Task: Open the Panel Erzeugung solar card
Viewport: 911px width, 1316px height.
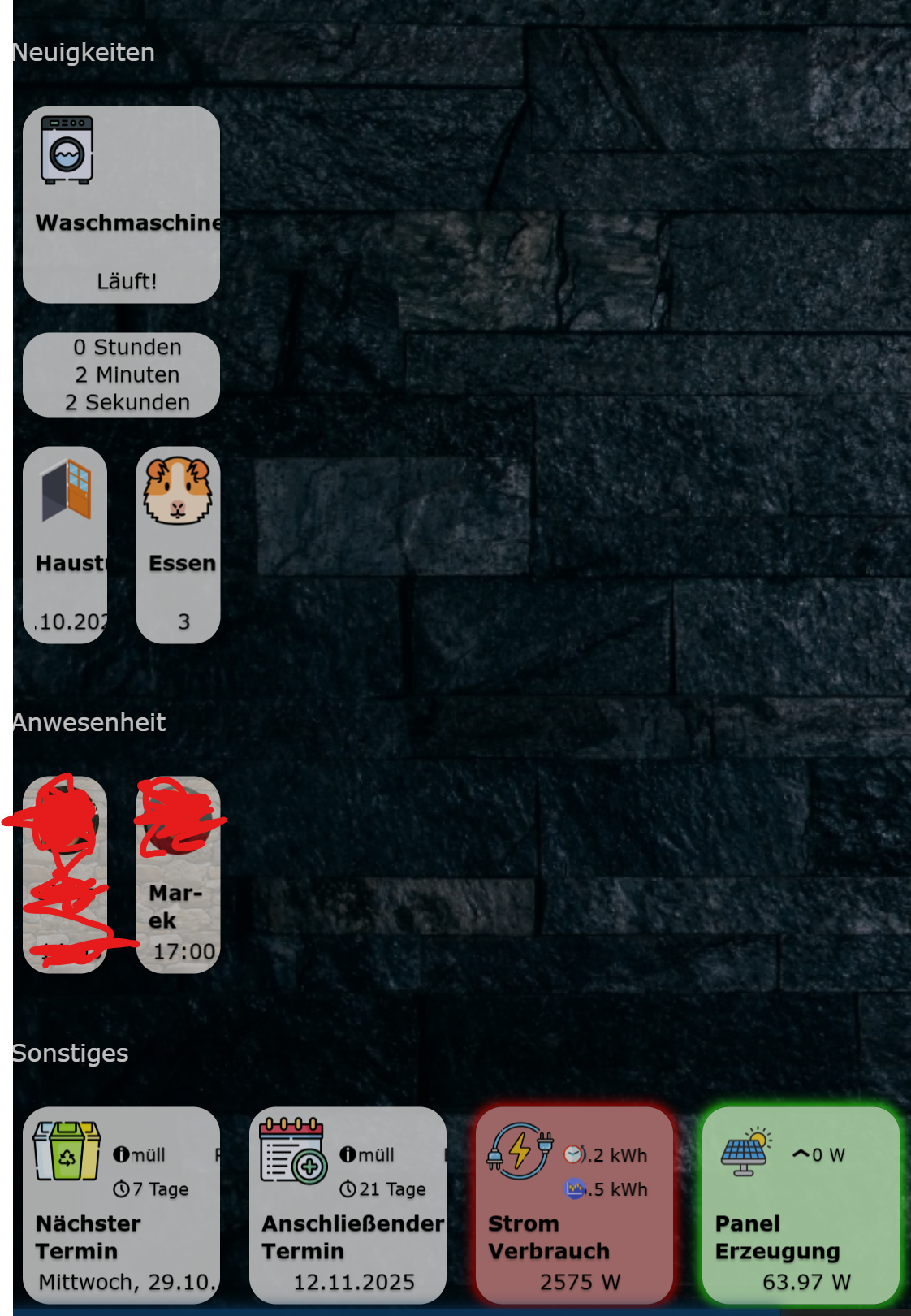Action: [800, 1205]
